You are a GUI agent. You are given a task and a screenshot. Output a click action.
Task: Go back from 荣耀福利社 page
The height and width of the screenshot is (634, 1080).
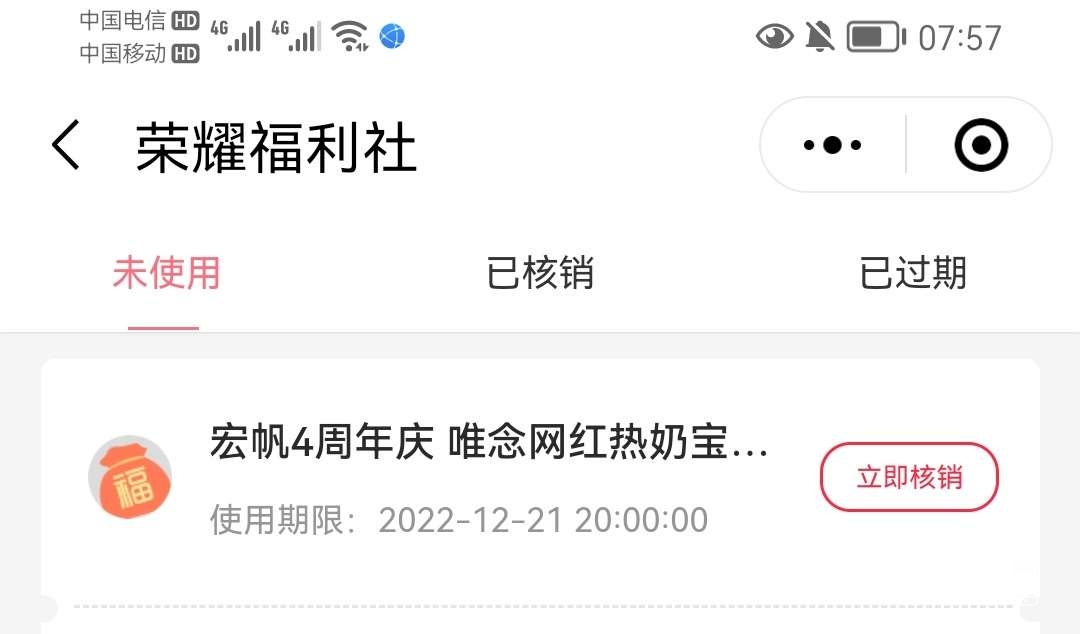click(x=66, y=146)
